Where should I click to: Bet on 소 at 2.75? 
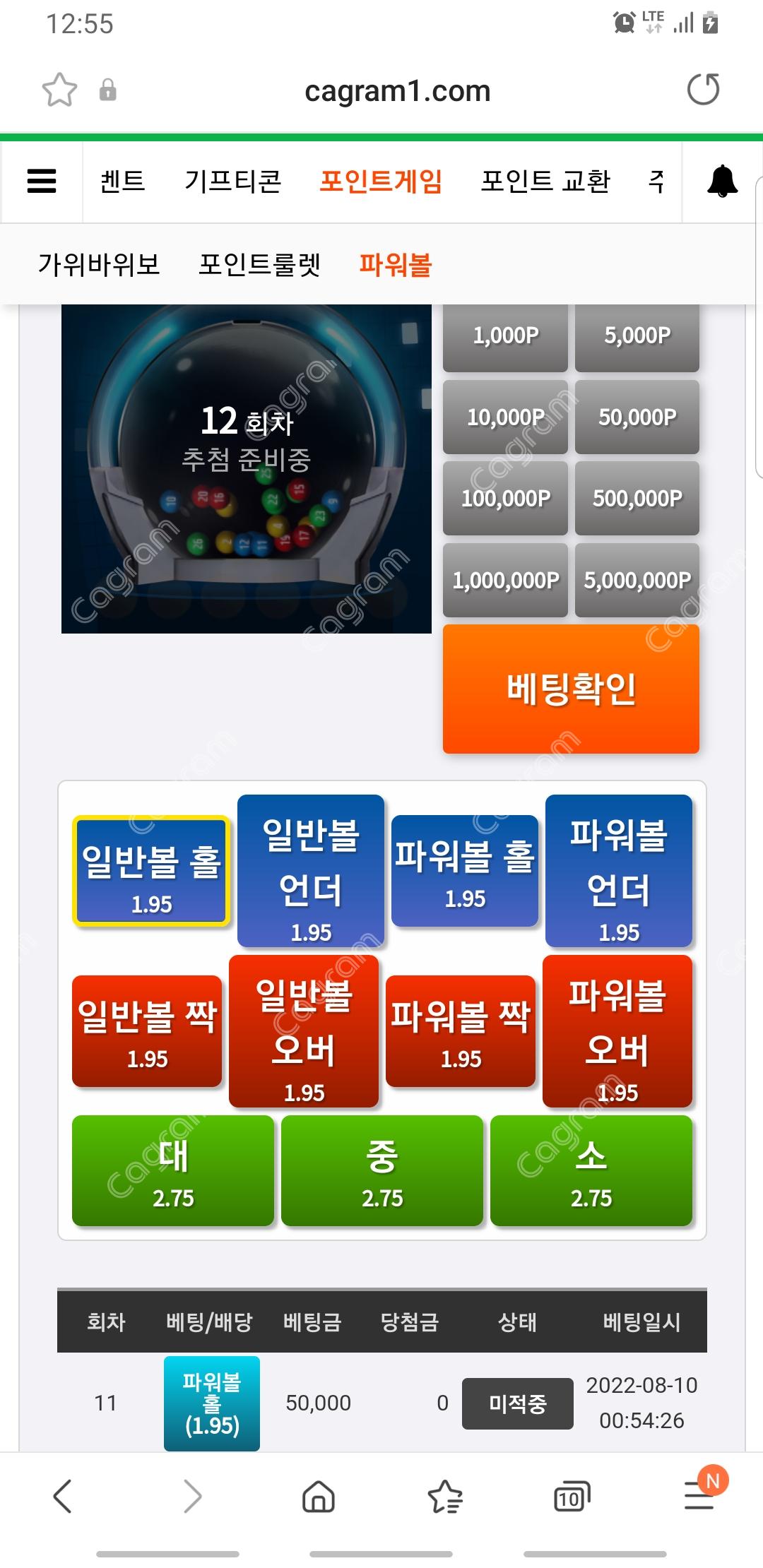coord(591,1170)
